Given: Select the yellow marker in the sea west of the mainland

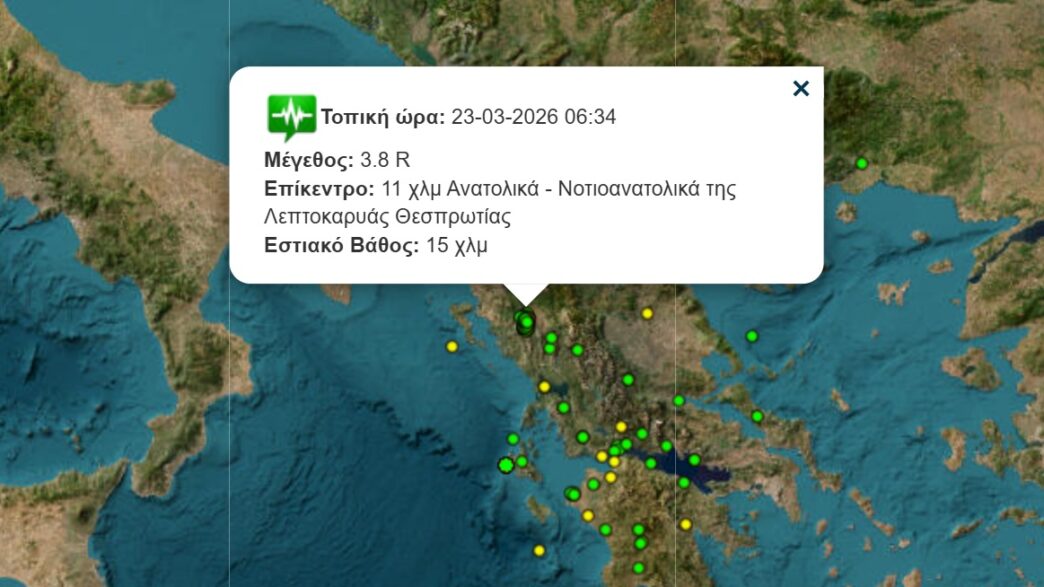Looking at the screenshot, I should (452, 347).
